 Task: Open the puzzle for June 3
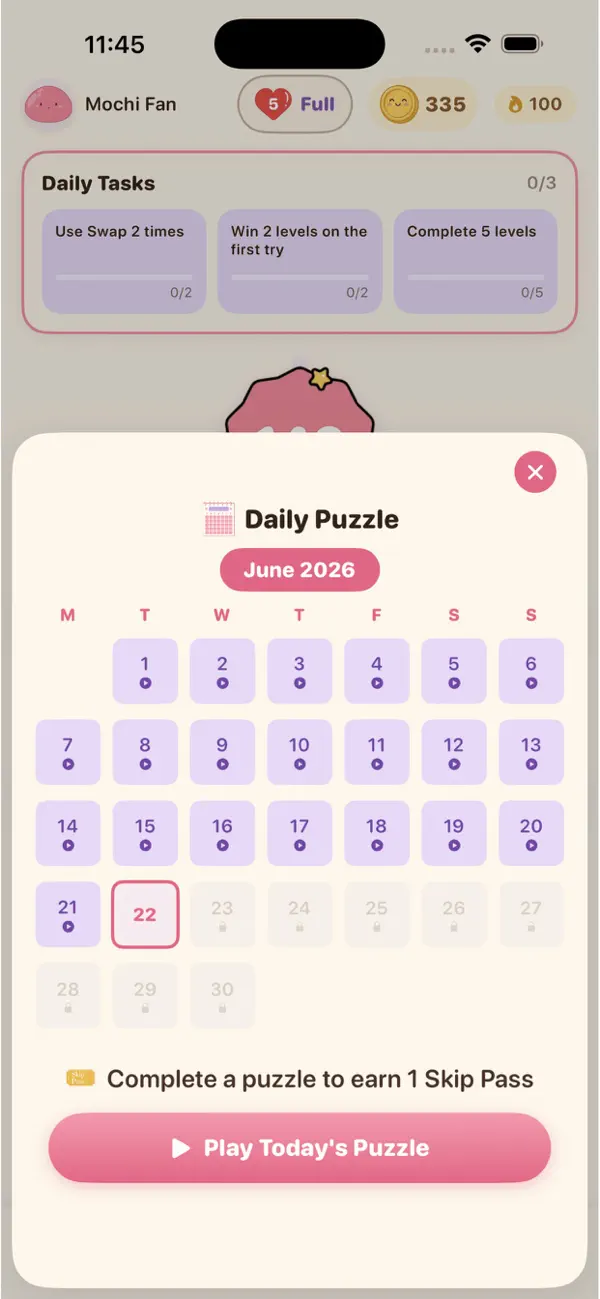point(299,671)
